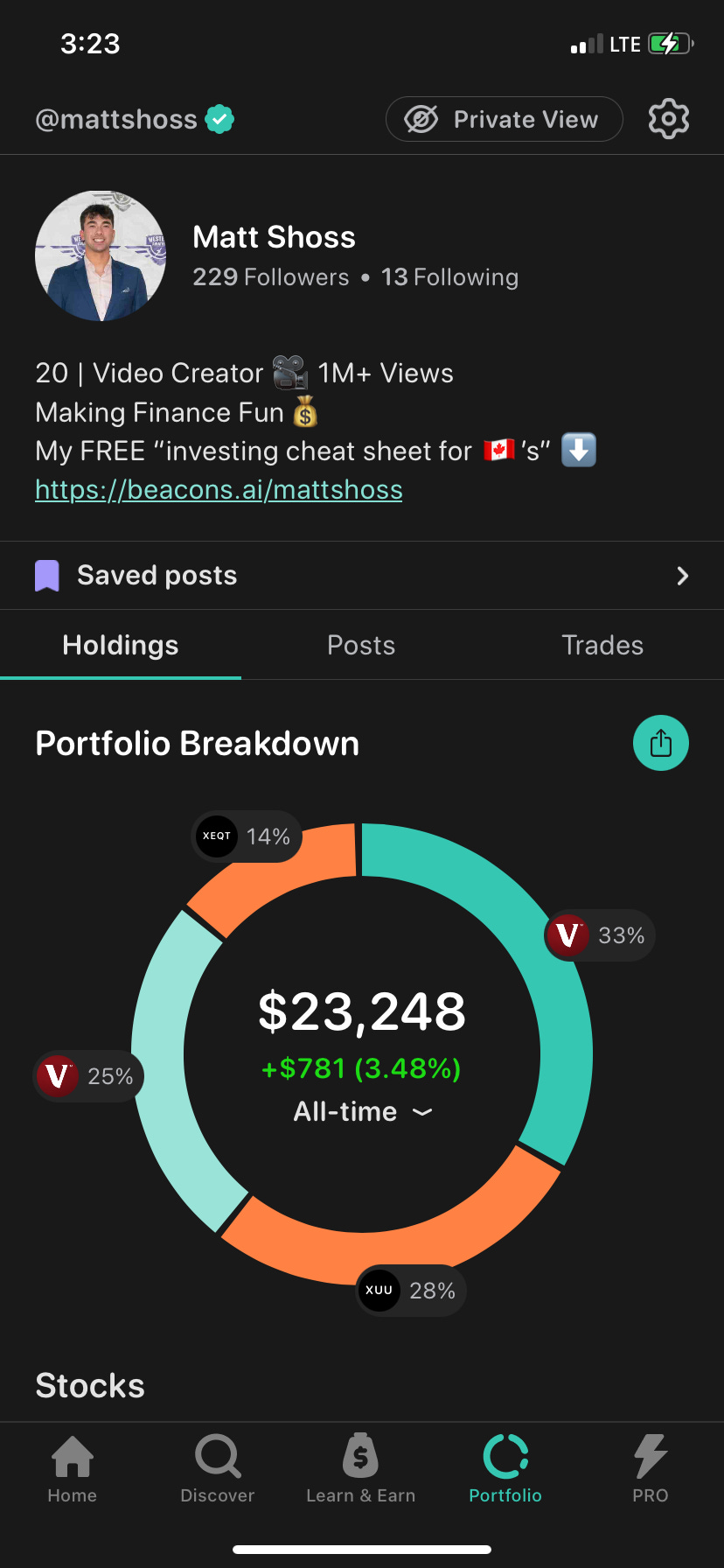Share the Portfolio Breakdown
This screenshot has height=1568, width=724.
pos(661,743)
